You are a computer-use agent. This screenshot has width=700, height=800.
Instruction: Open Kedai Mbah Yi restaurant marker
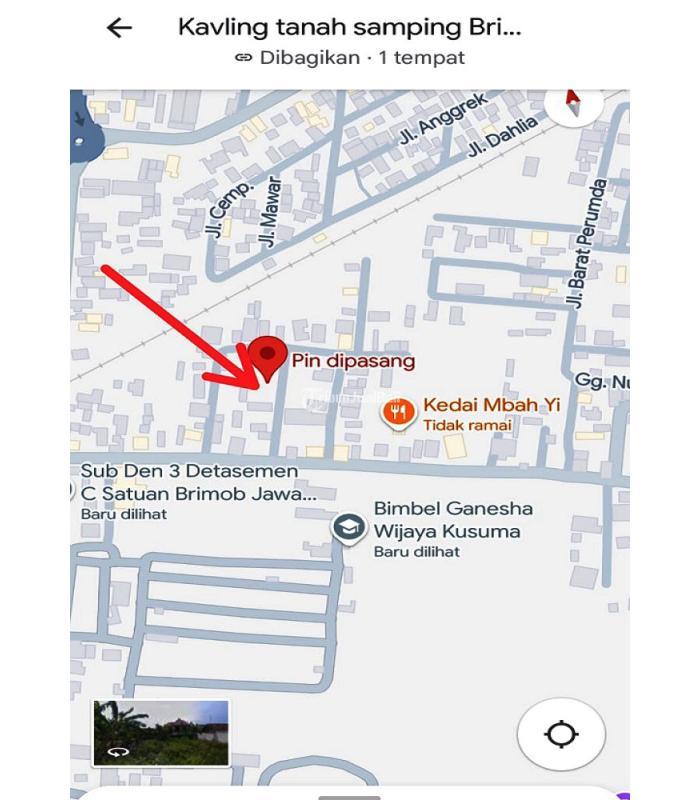click(398, 413)
